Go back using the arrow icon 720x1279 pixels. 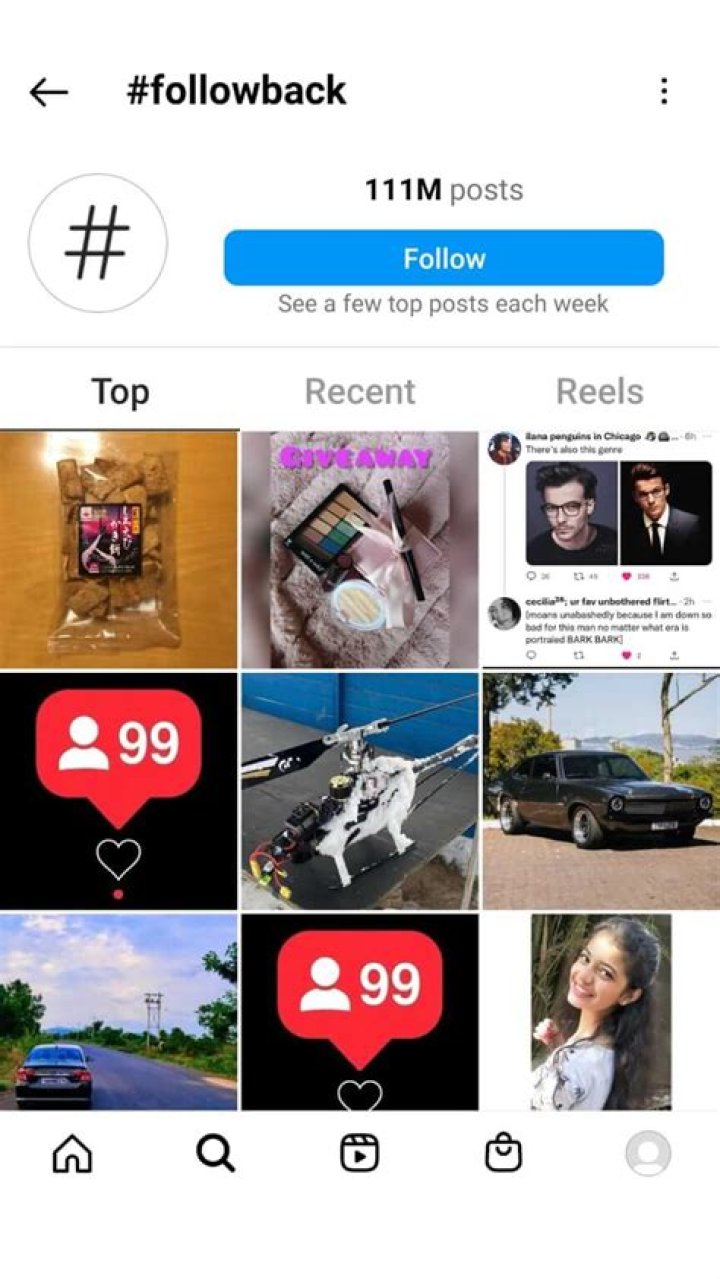48,92
